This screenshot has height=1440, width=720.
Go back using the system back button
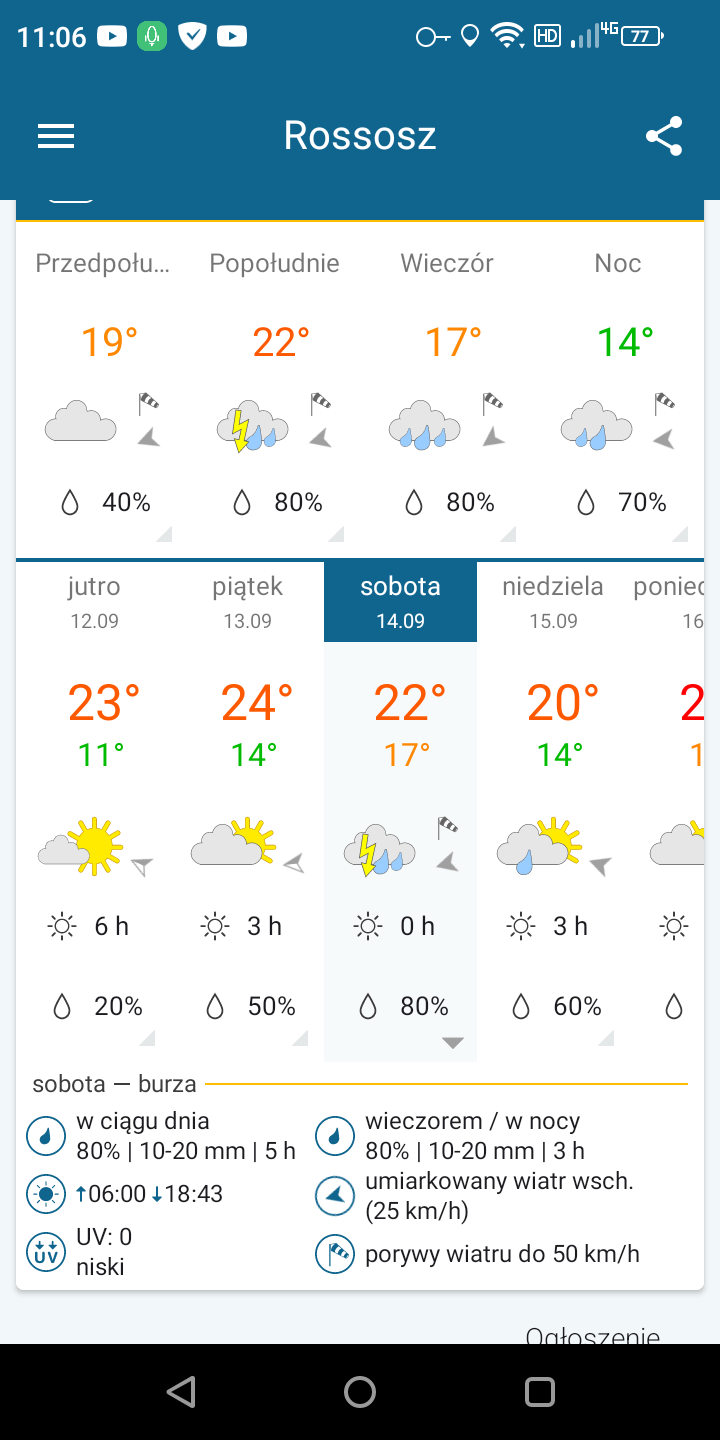click(181, 1391)
